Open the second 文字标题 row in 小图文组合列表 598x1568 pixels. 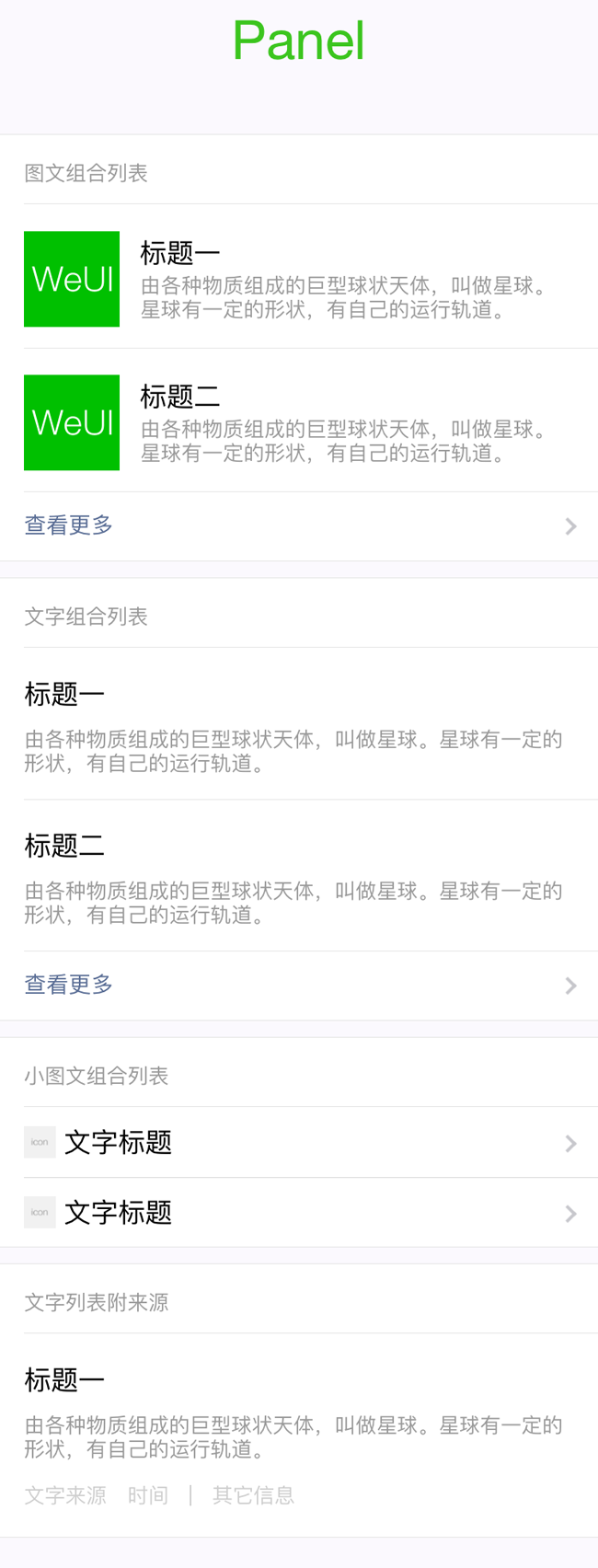click(299, 1212)
